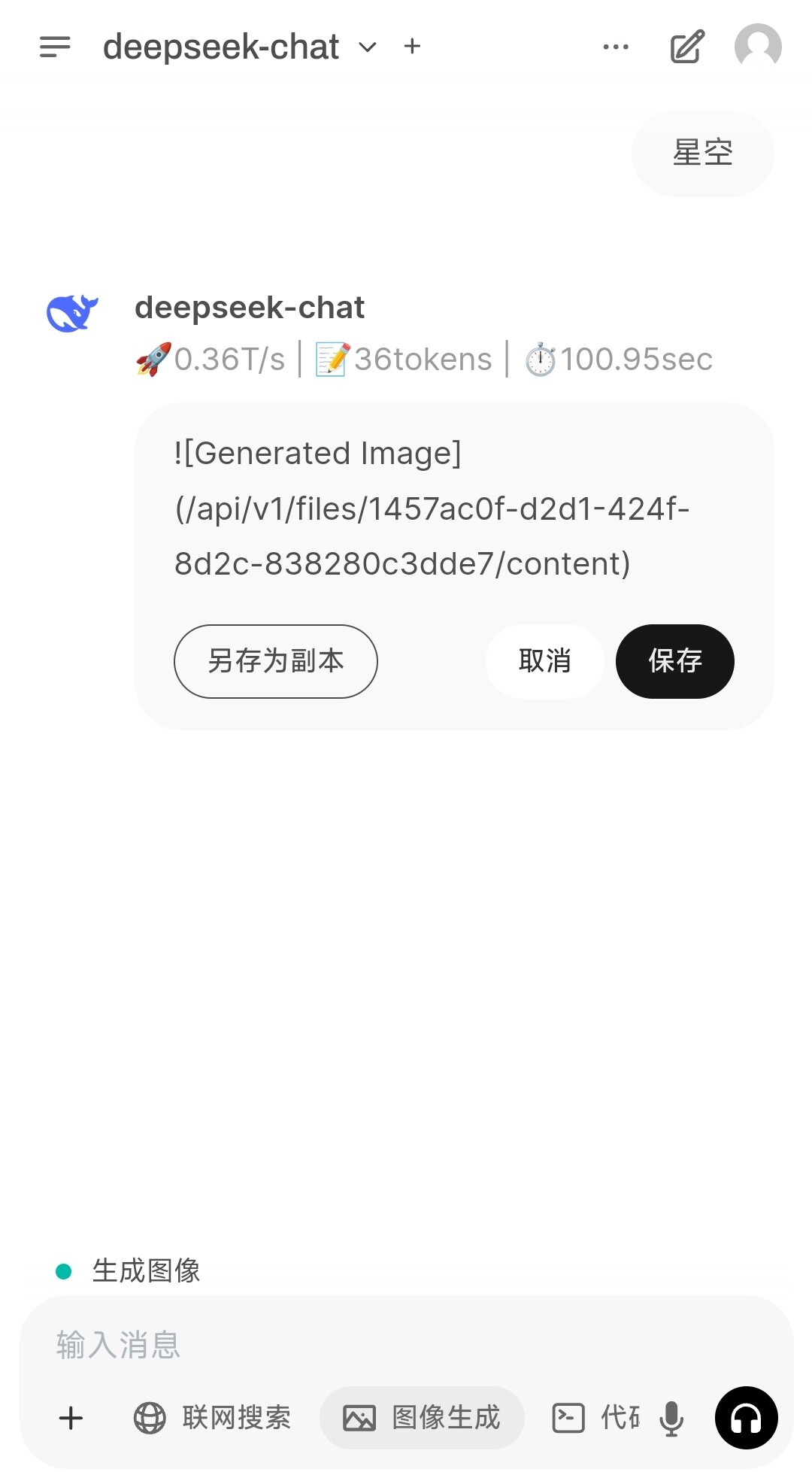
Task: Toggle the 图像生成 image generation chip
Action: tap(422, 1418)
